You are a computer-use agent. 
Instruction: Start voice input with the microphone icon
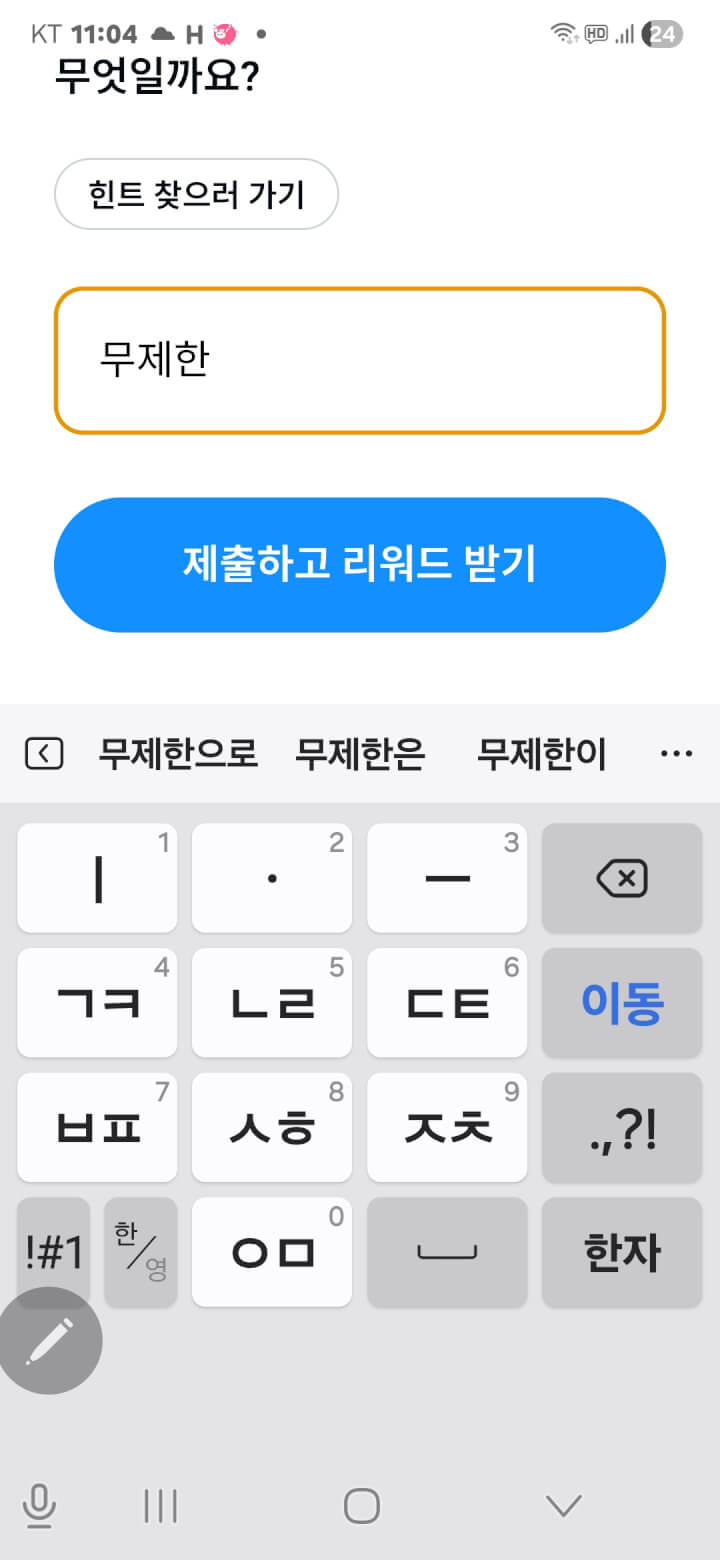[x=39, y=1505]
